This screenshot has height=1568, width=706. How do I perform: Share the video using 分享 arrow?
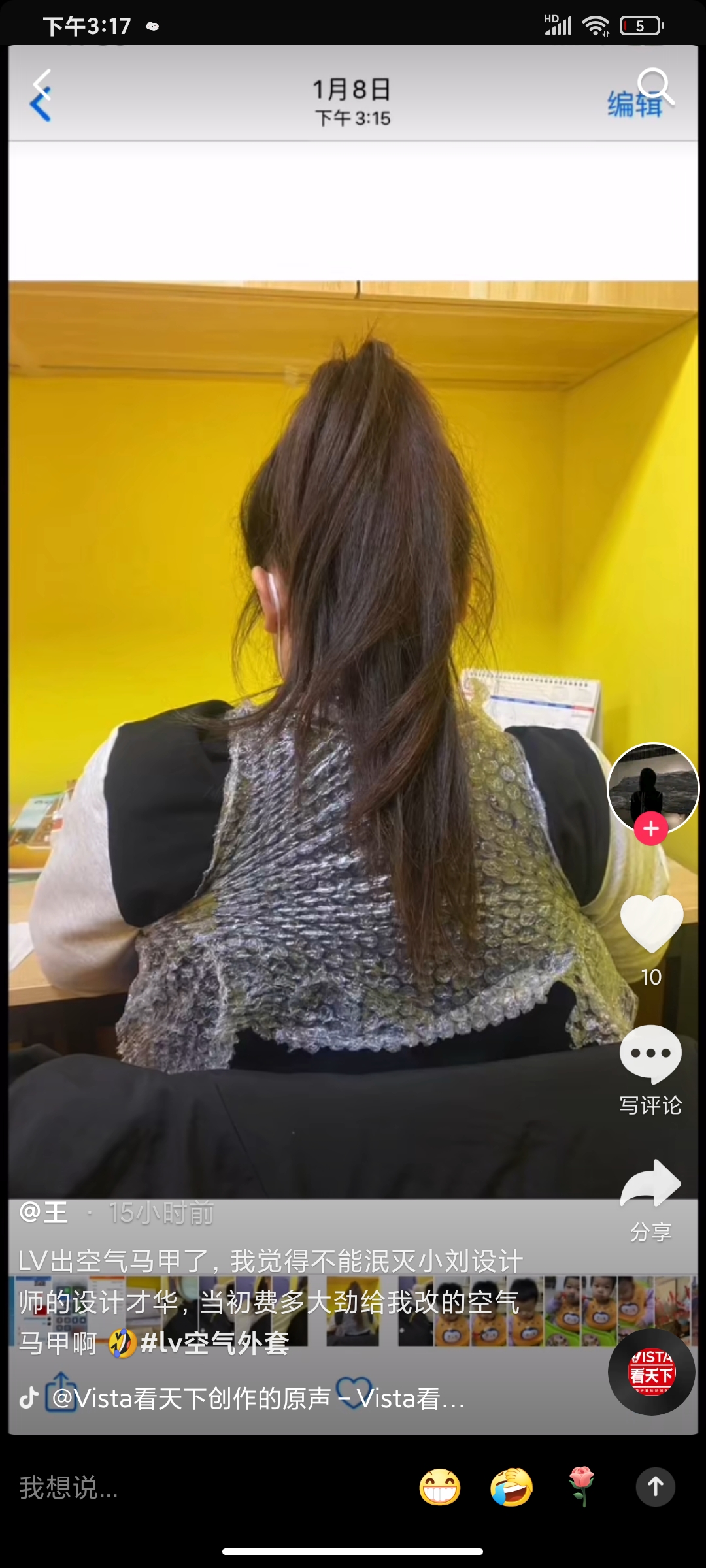pos(650,1184)
